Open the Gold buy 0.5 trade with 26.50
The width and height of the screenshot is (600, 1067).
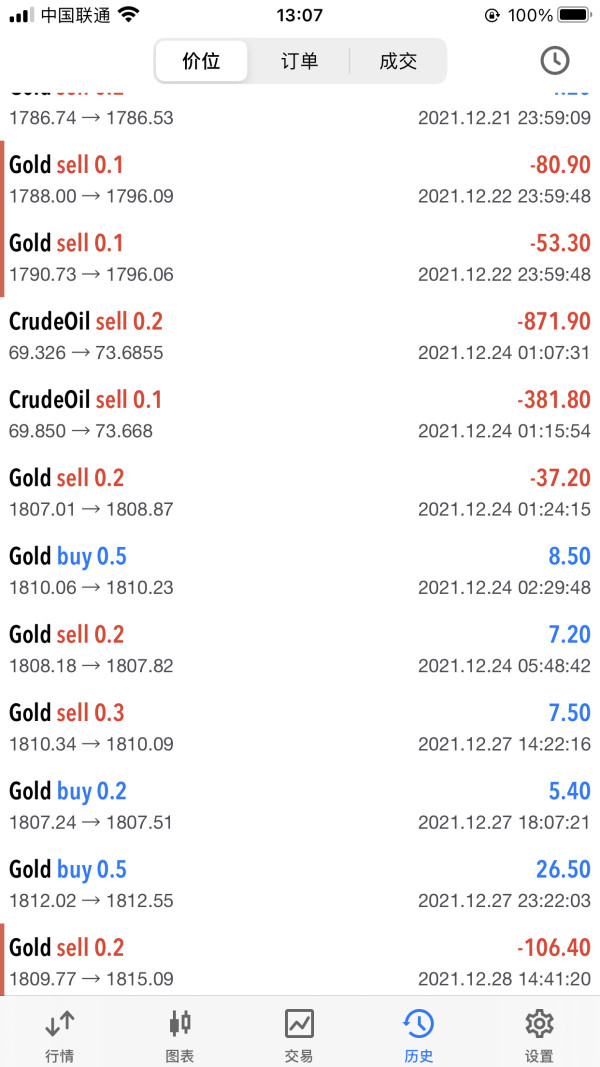(300, 884)
